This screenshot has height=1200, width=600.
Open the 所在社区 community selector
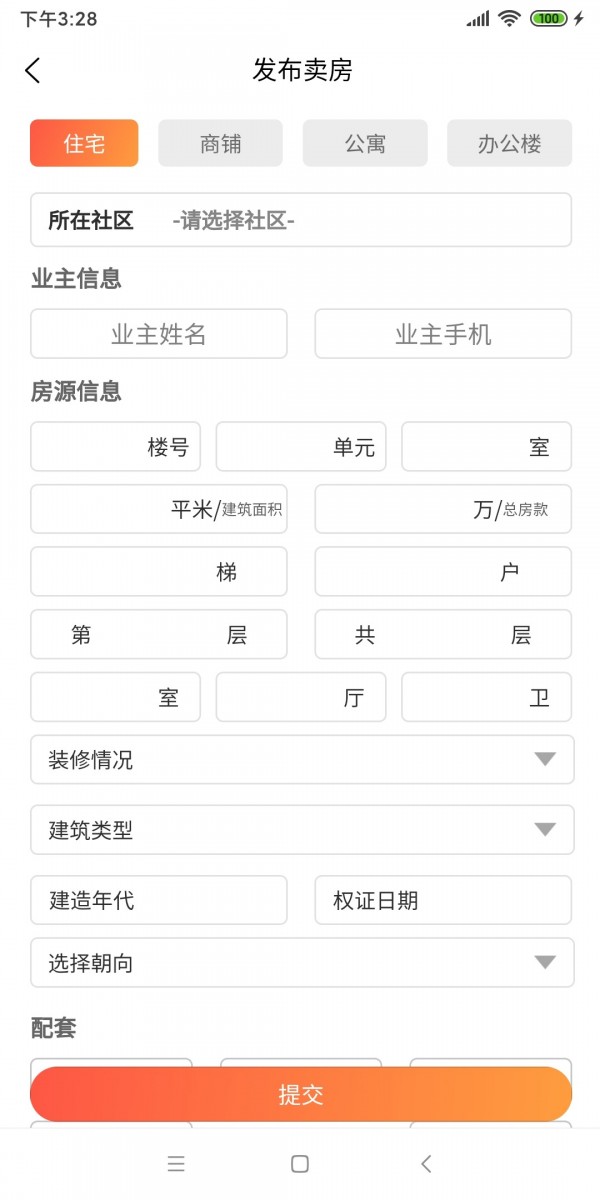[300, 220]
